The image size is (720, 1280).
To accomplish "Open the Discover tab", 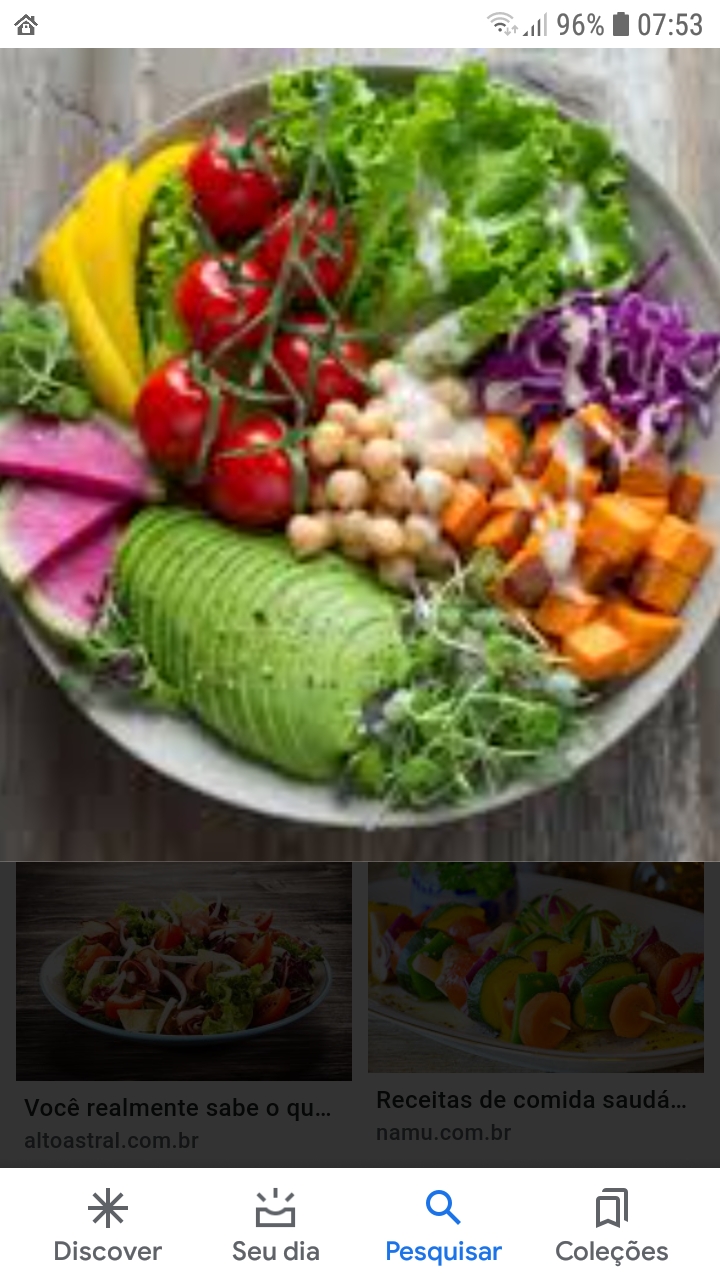I will [108, 1226].
